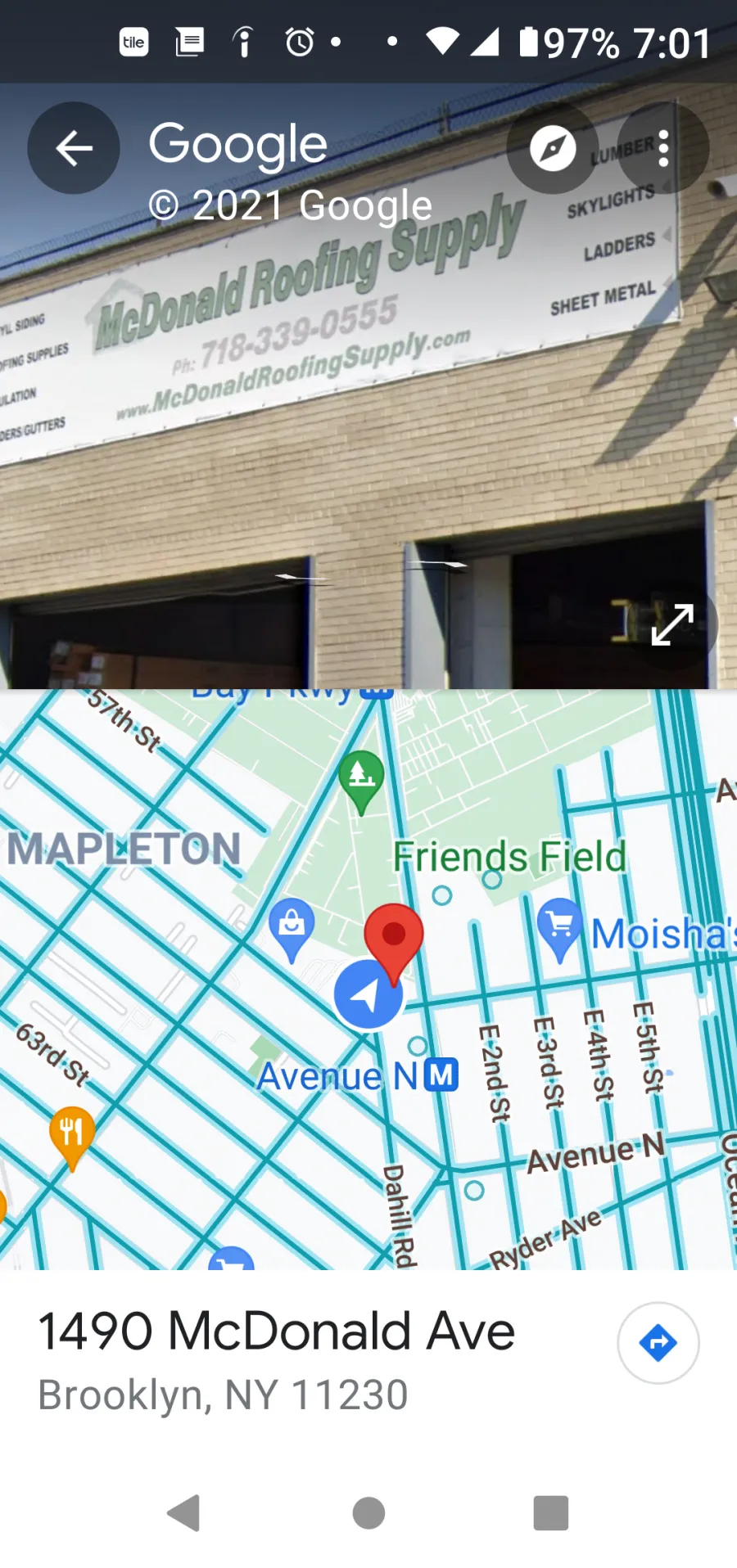Go back using the top-left arrow
Viewport: 737px width, 1568px height.
tap(74, 148)
